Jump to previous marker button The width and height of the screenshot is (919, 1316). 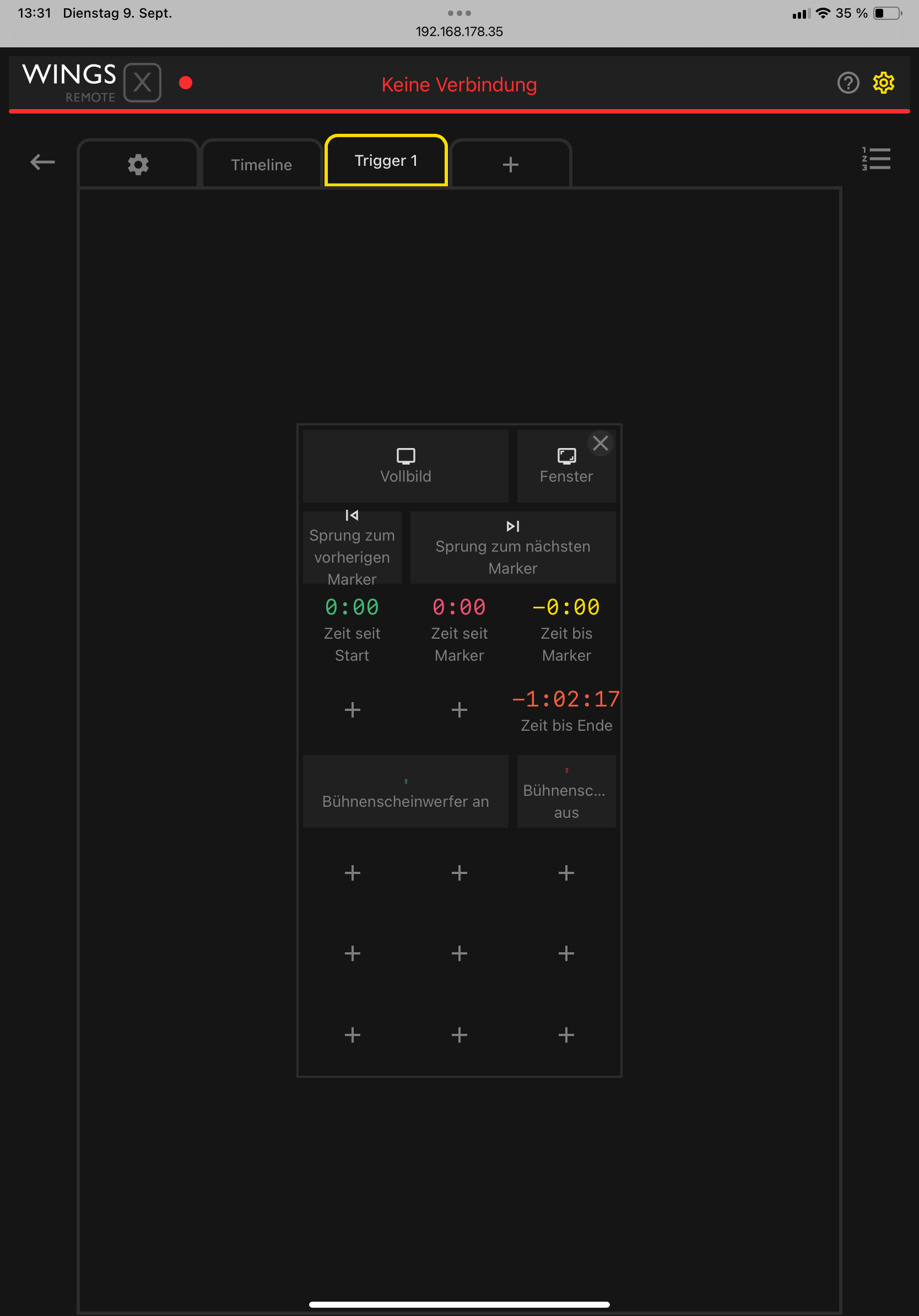[352, 547]
